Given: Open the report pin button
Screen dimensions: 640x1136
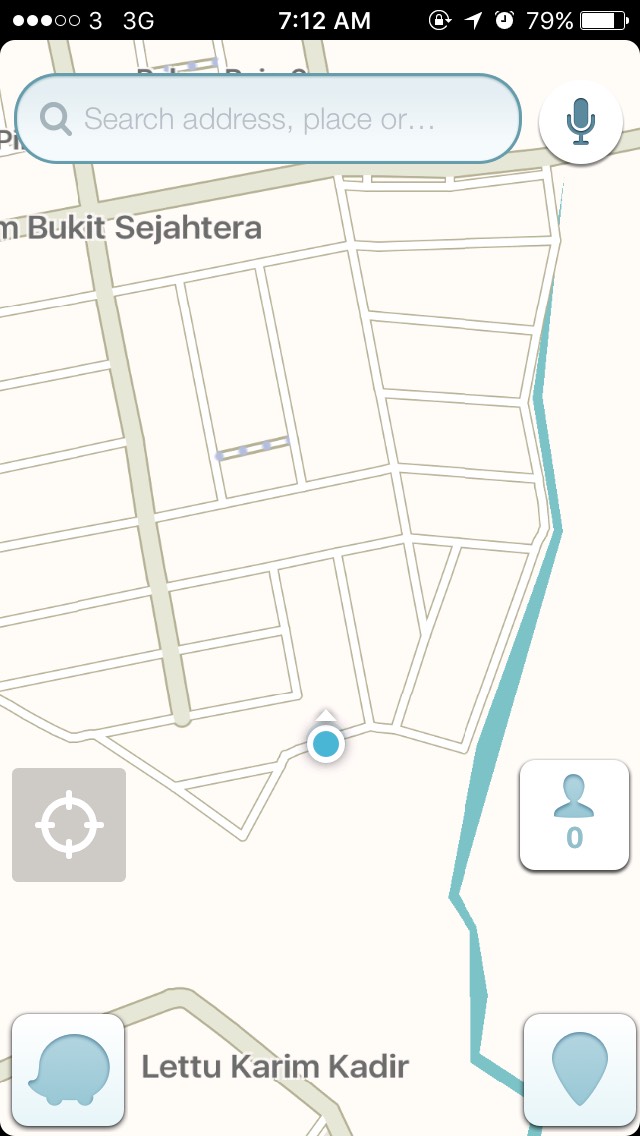Looking at the screenshot, I should coord(580,1070).
